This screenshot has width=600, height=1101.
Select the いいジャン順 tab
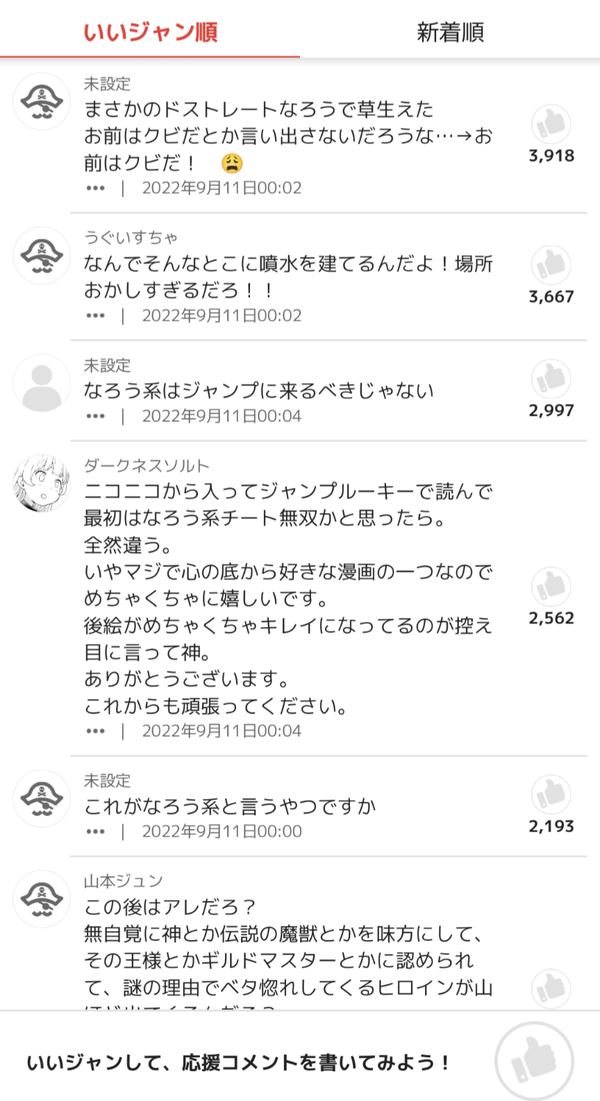150,32
